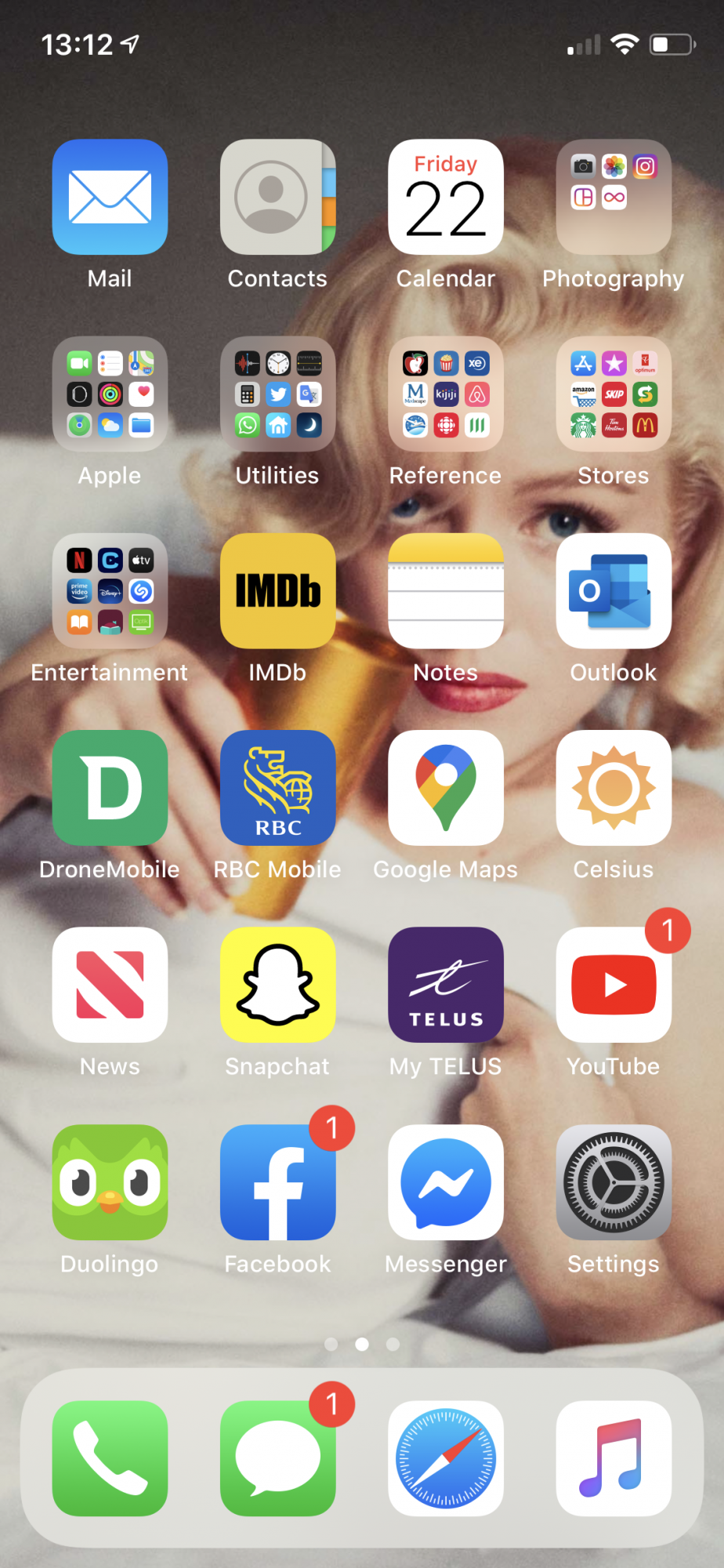Open the Settings app
Image resolution: width=724 pixels, height=1568 pixels.
tap(613, 1182)
